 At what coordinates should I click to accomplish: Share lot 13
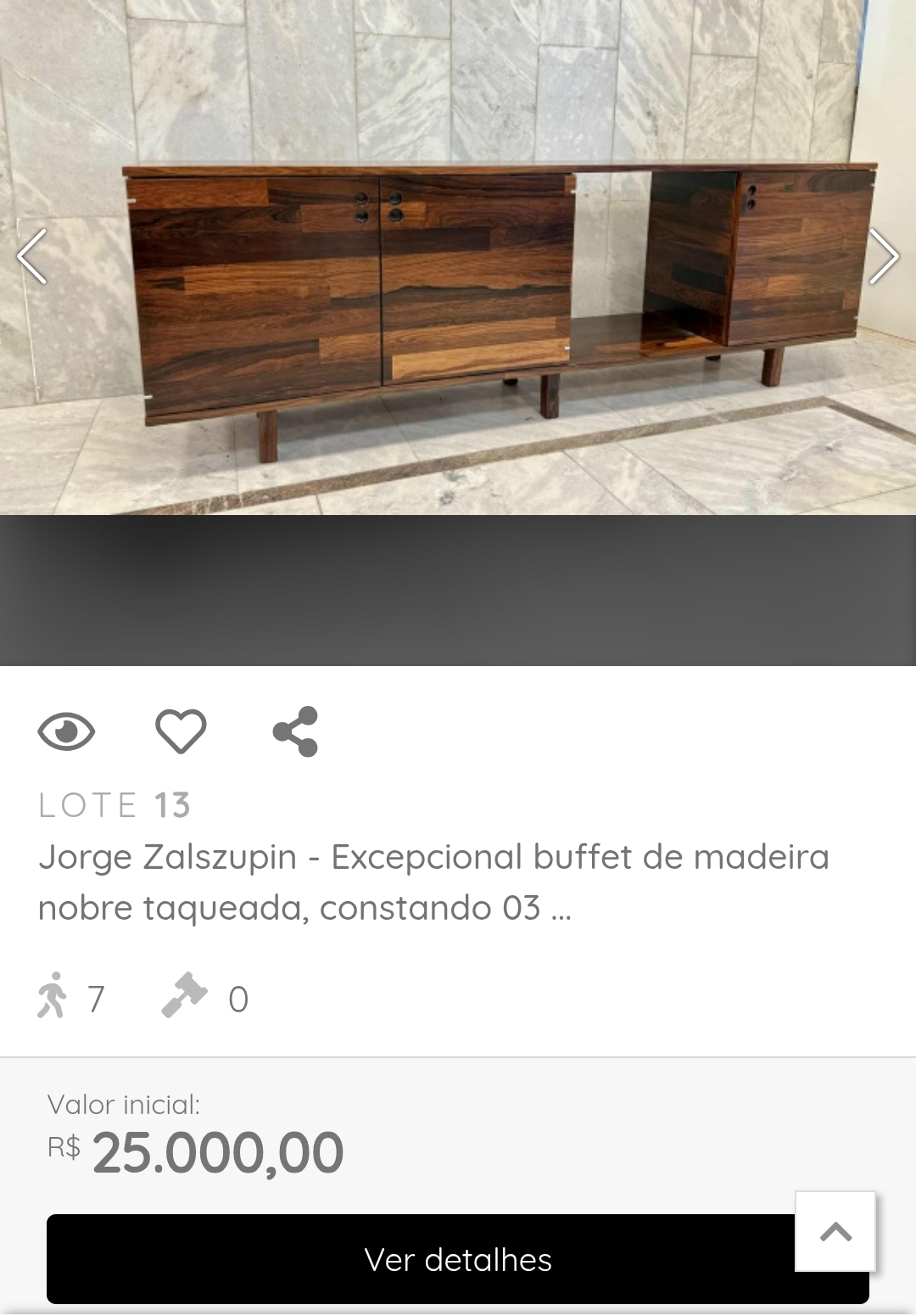tap(295, 731)
